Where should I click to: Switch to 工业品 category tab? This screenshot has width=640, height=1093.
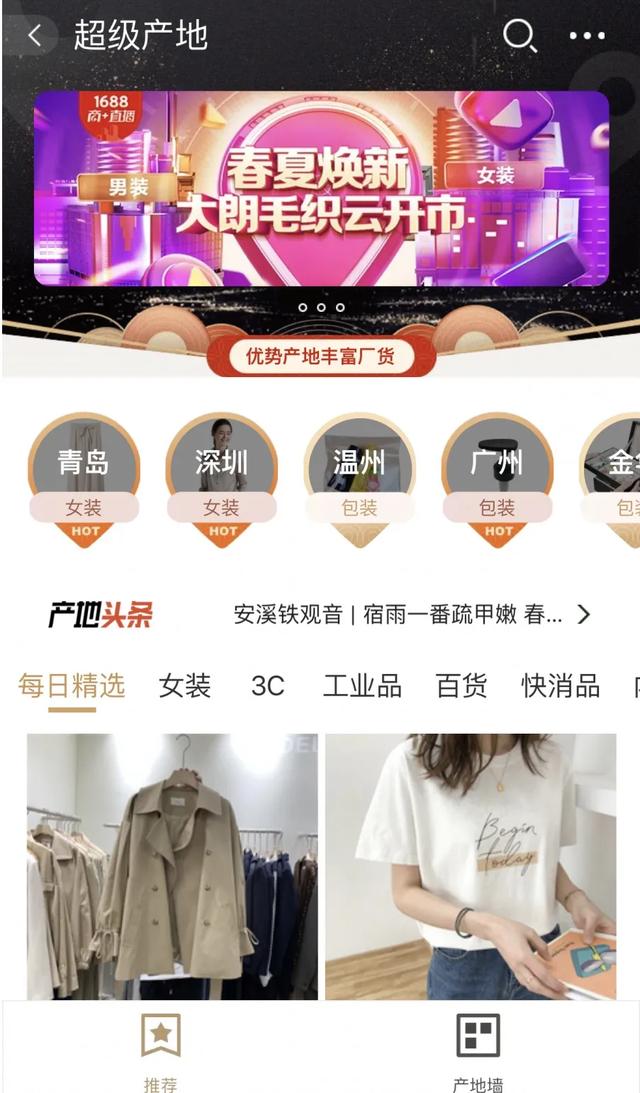tap(362, 686)
